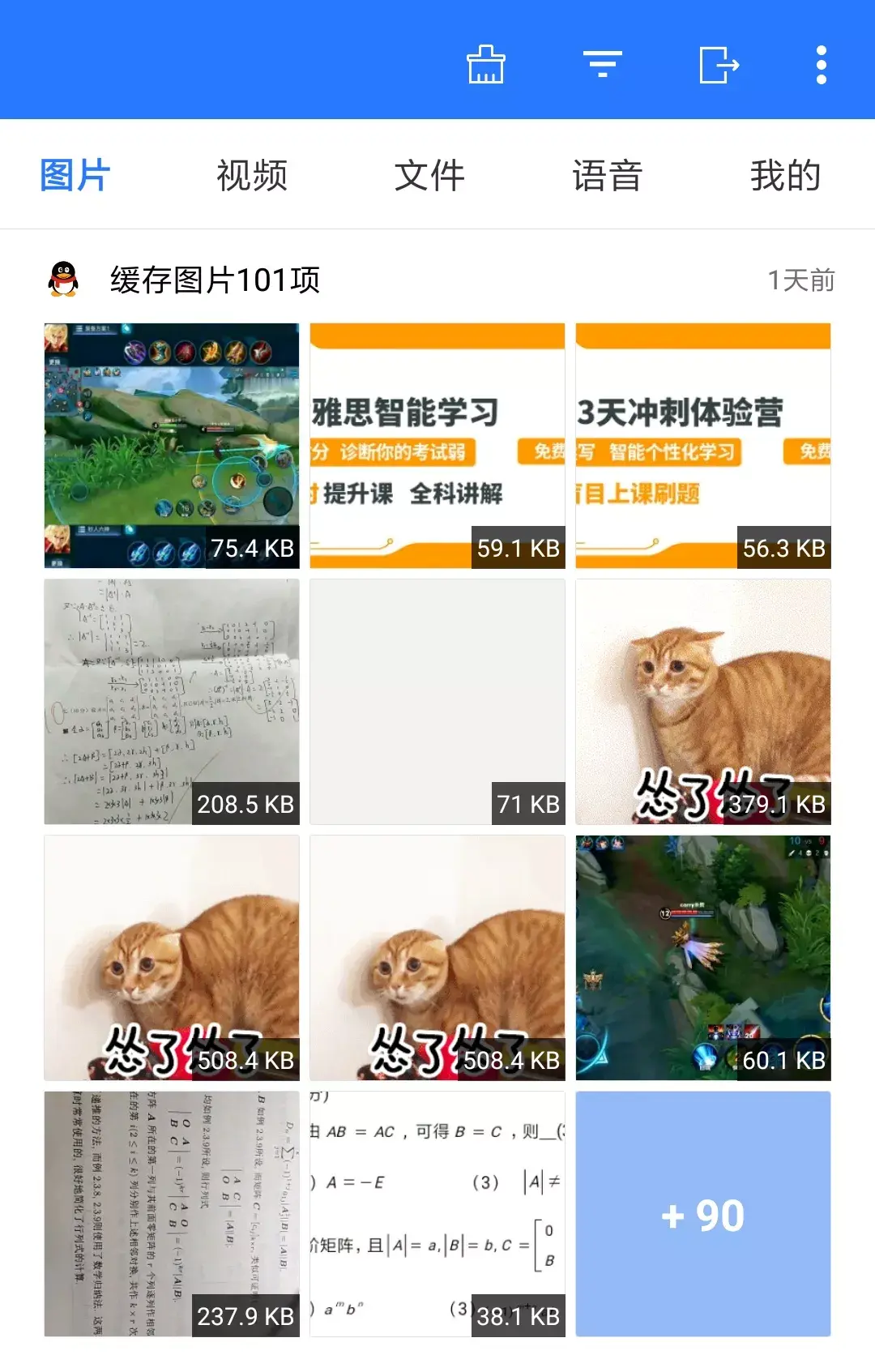This screenshot has height=1372, width=875.
Task: Open the 60.1 KB game screenshot
Action: point(703,958)
